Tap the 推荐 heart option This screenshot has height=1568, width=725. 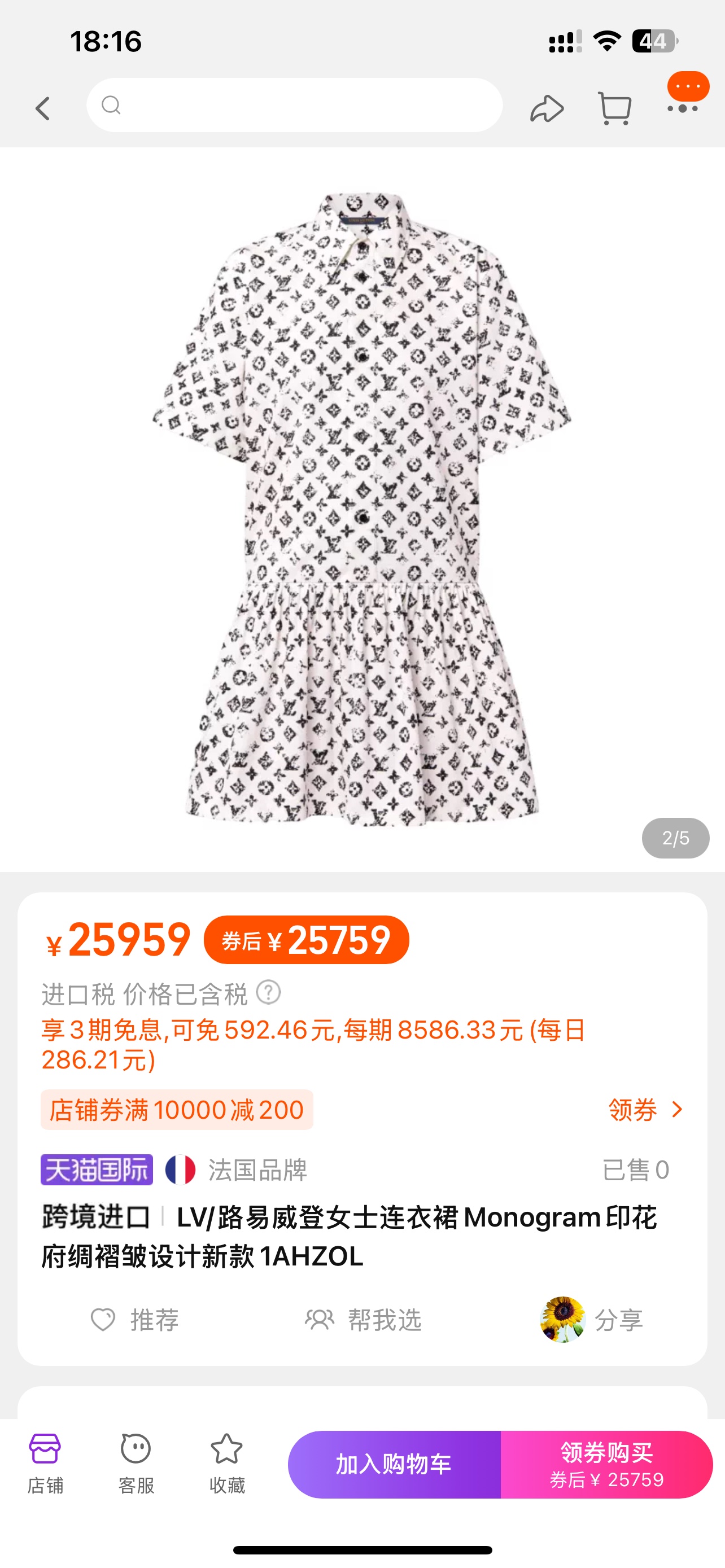coord(135,1320)
